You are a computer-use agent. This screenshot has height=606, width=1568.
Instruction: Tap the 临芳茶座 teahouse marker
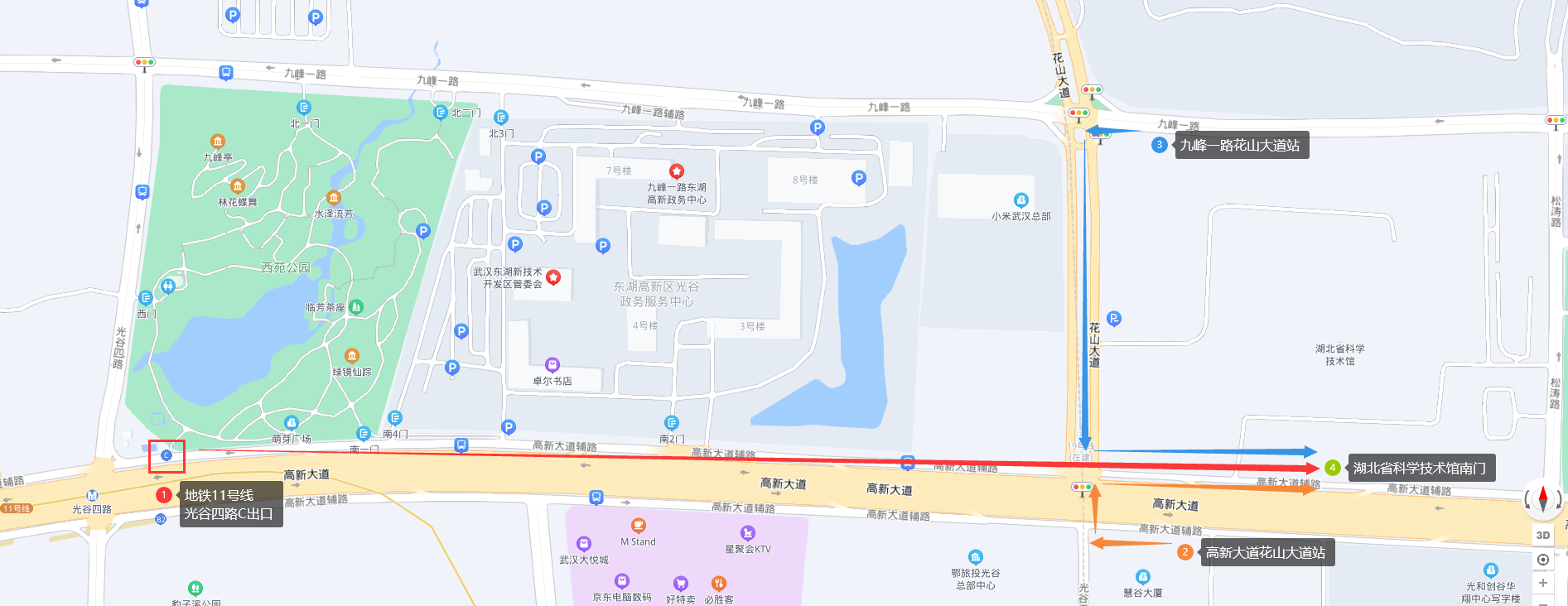pyautogui.click(x=356, y=307)
